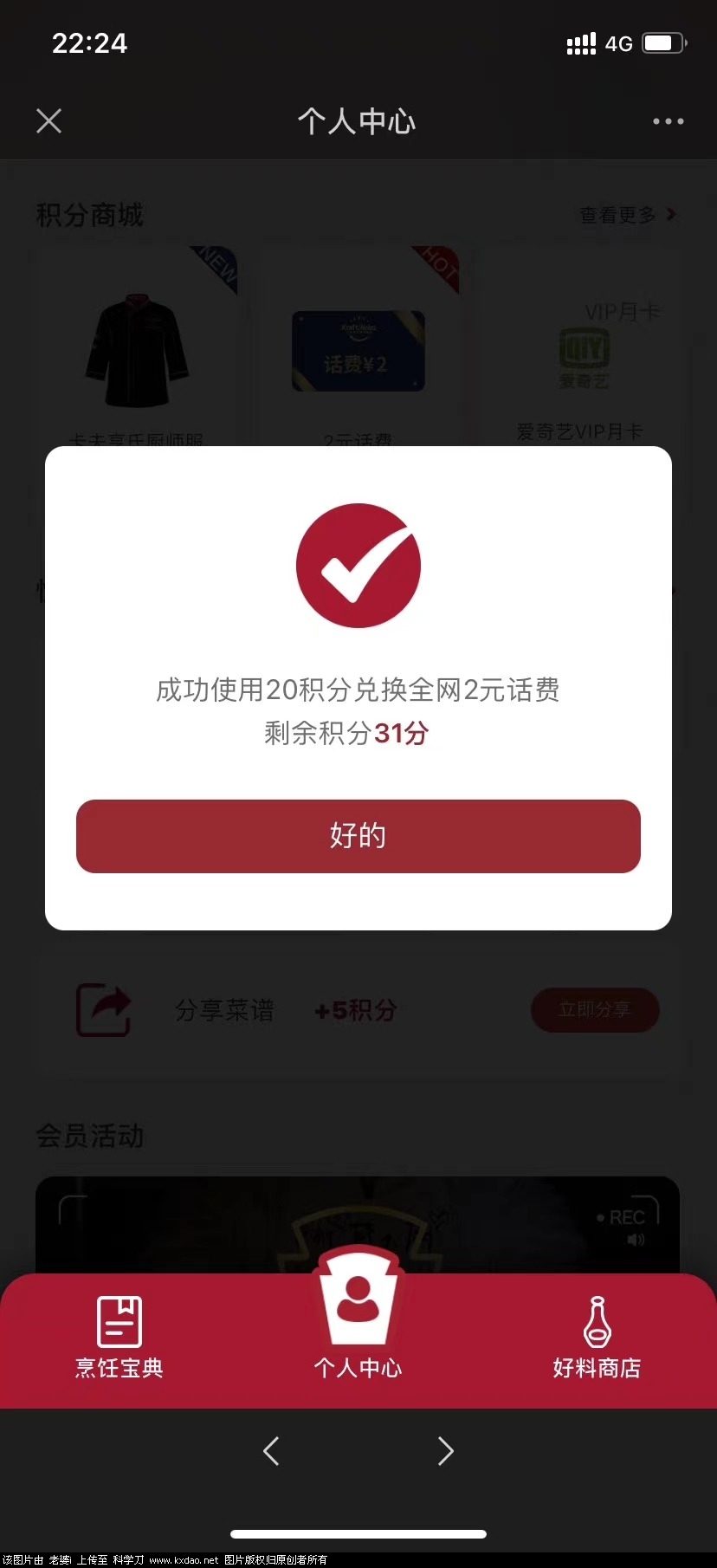Tap the X to close the page
The width and height of the screenshot is (717, 1568).
(x=48, y=120)
